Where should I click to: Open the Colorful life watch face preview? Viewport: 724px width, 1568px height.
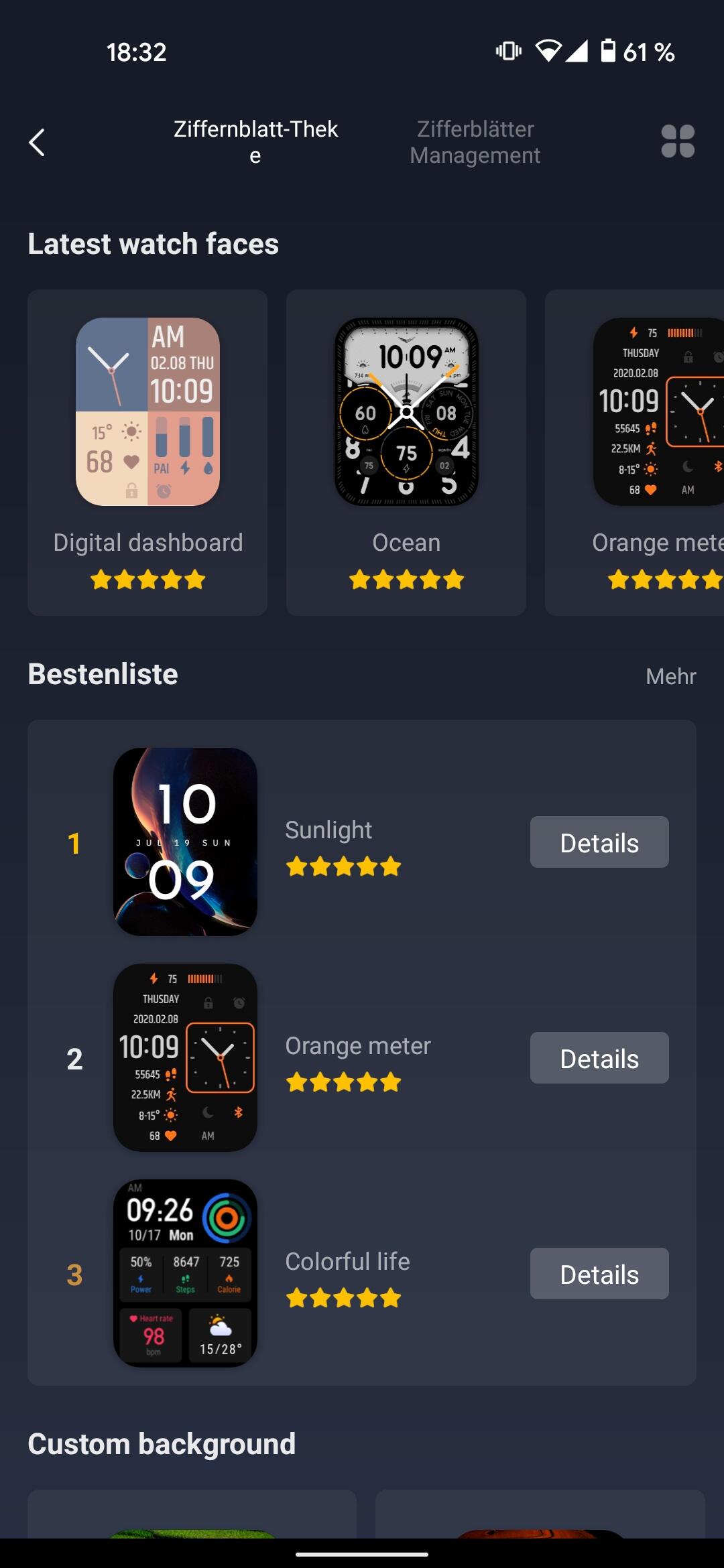(185, 1273)
